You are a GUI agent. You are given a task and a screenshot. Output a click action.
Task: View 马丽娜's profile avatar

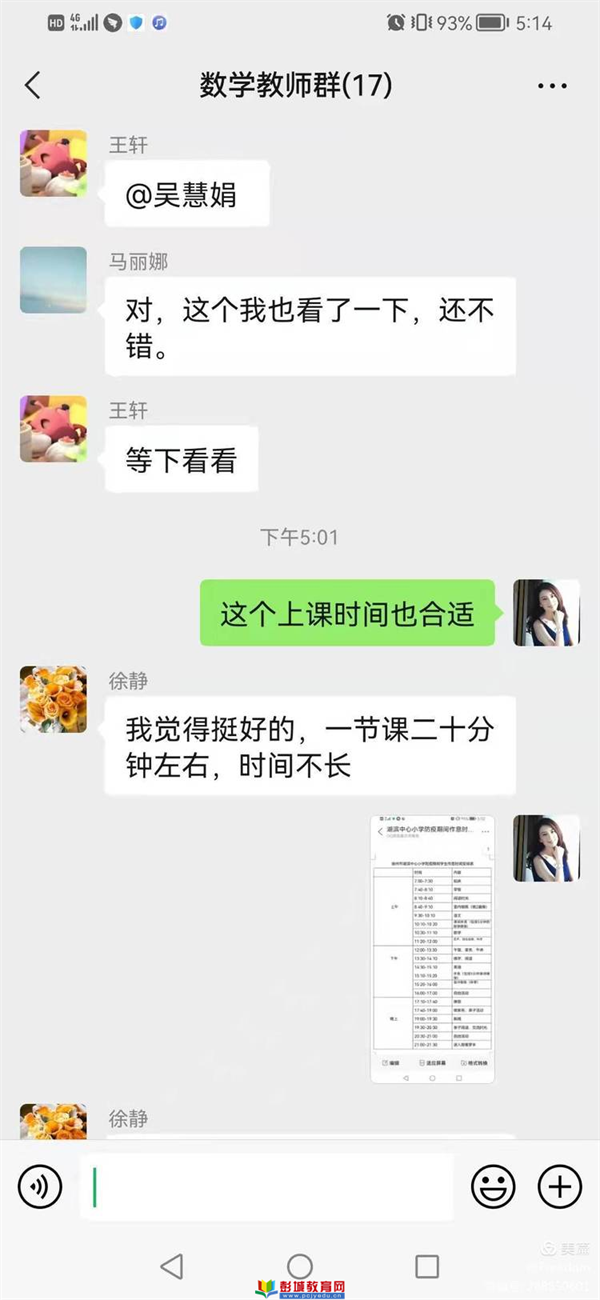53,280
